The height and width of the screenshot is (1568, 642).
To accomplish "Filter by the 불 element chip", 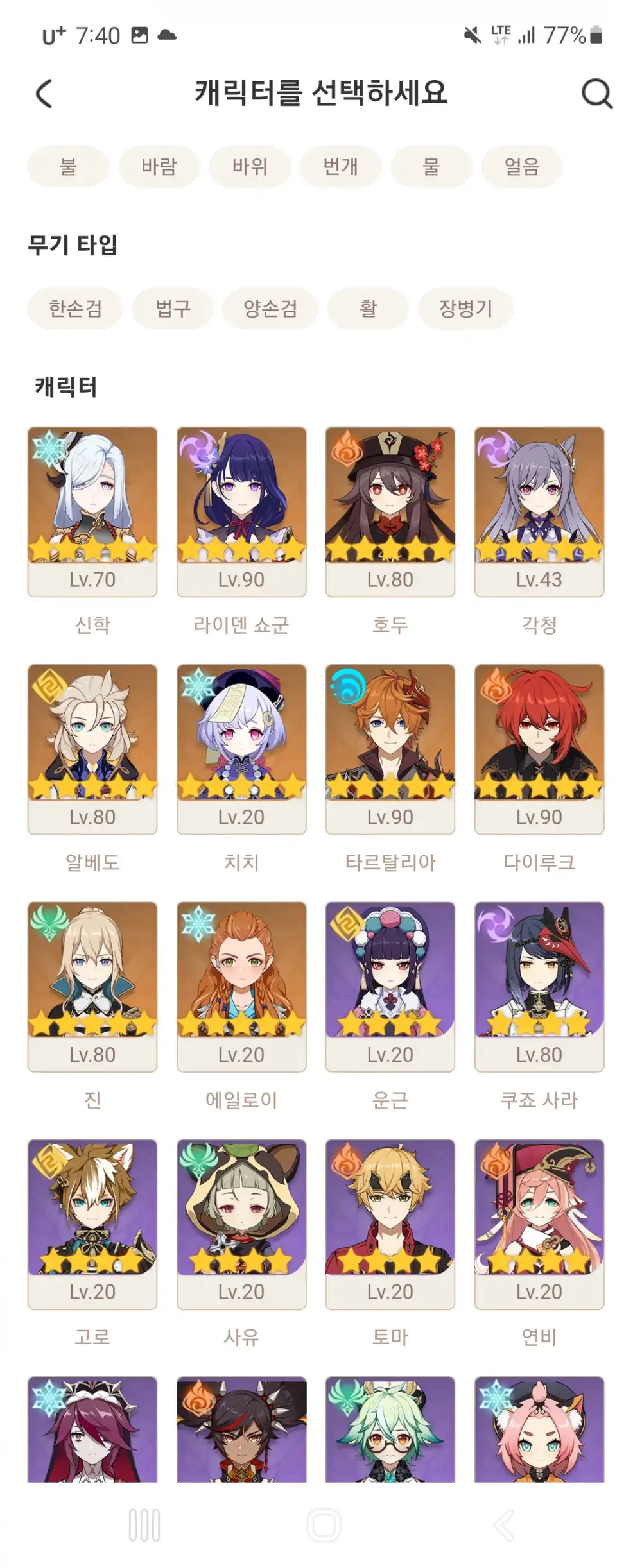I will pos(68,167).
